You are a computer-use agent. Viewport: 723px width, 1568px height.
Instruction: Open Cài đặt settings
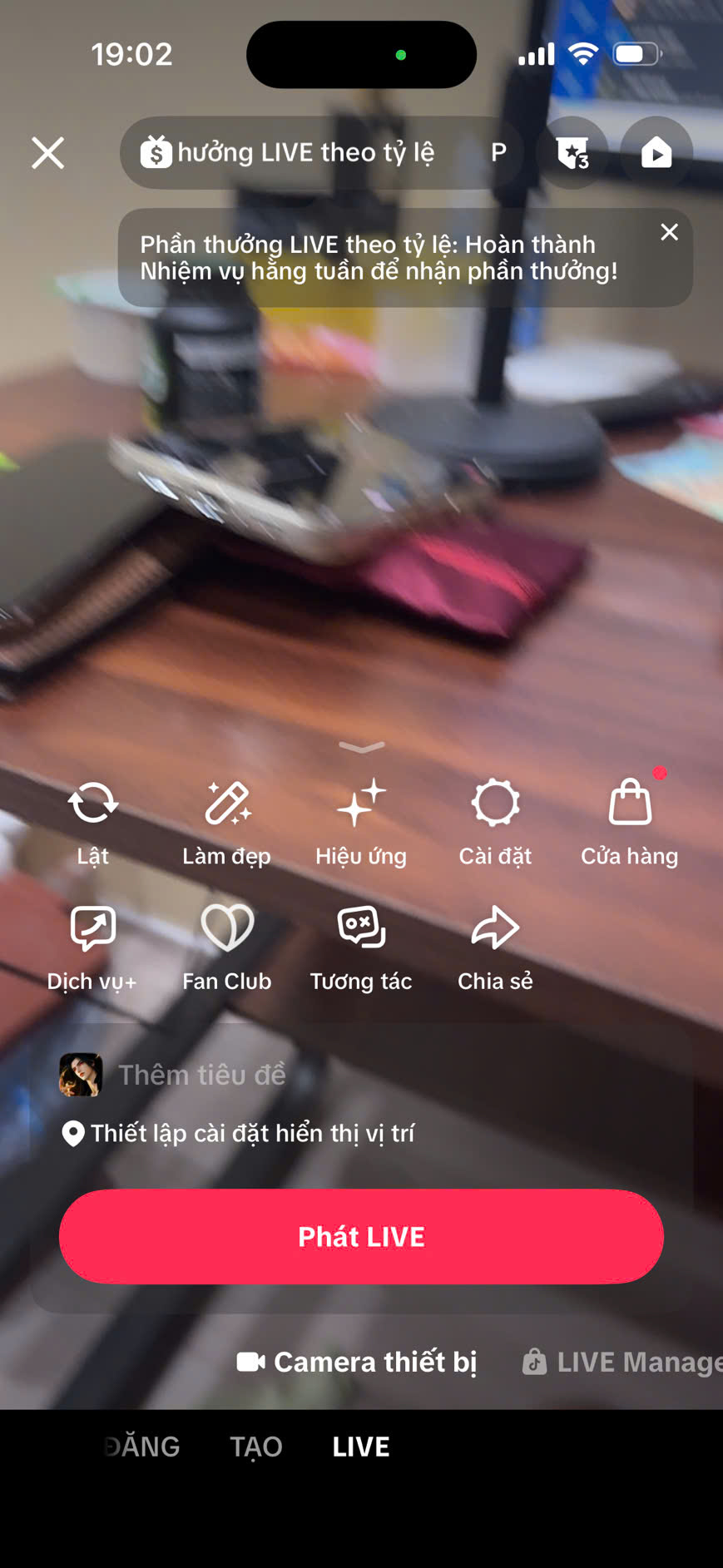(x=495, y=823)
